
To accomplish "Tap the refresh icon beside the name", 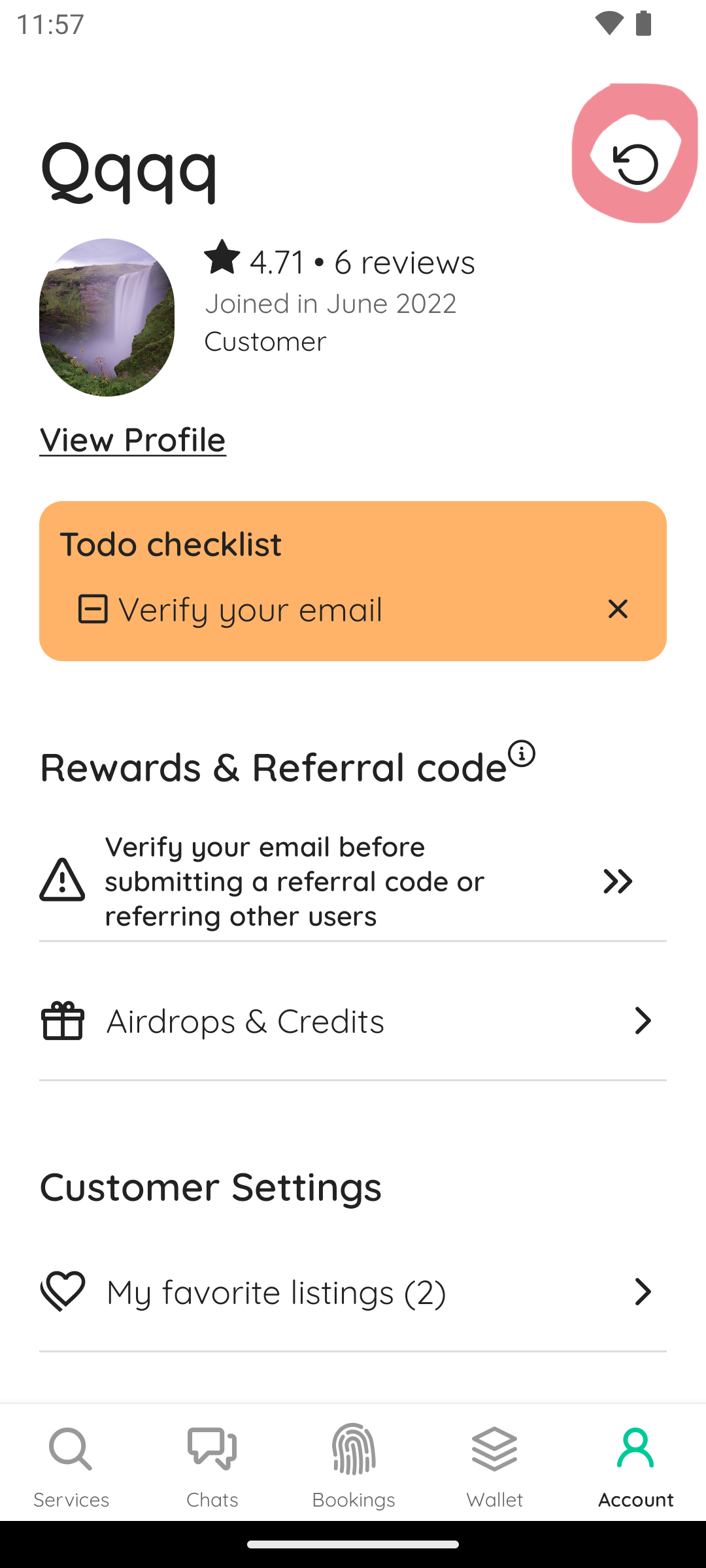I will coord(635,163).
